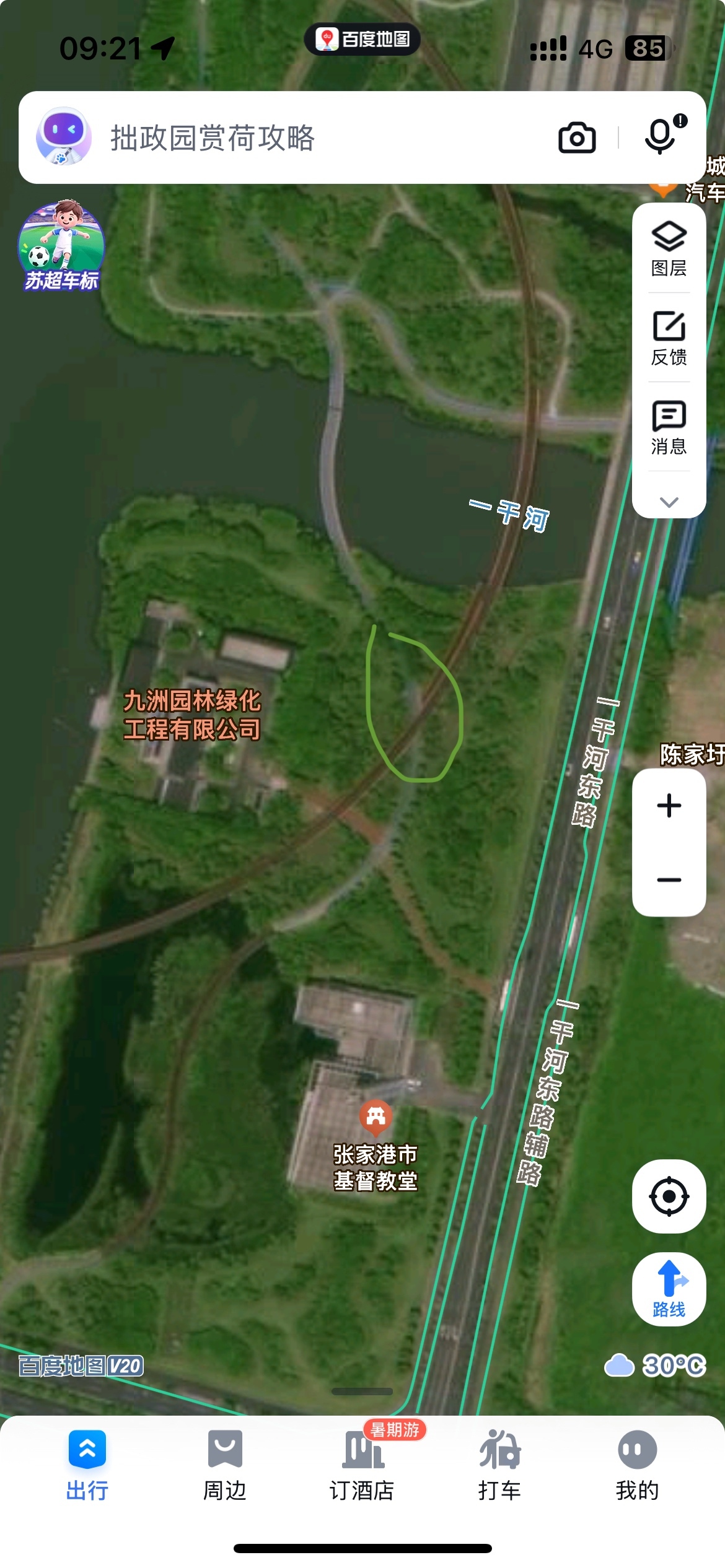Expand the side toolbar chevron
Viewport: 725px width, 1568px height.
(669, 502)
